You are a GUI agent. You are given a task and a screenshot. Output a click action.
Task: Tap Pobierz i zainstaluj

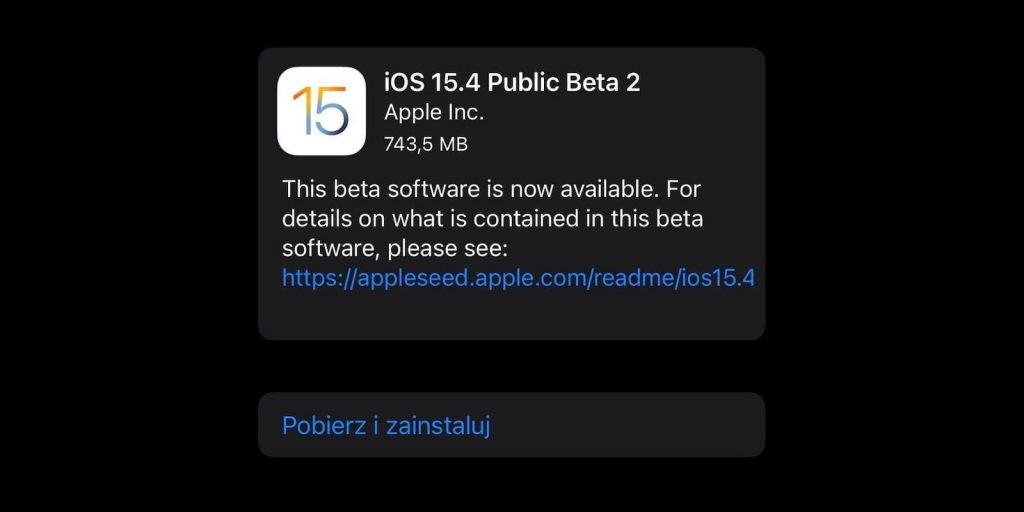click(x=386, y=425)
